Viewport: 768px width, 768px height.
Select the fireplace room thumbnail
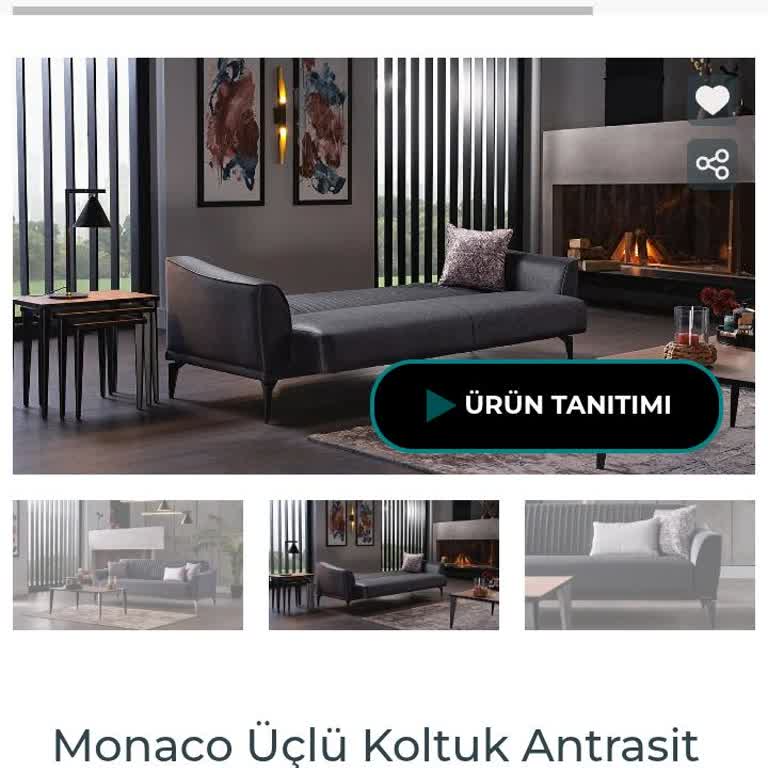pos(383,565)
